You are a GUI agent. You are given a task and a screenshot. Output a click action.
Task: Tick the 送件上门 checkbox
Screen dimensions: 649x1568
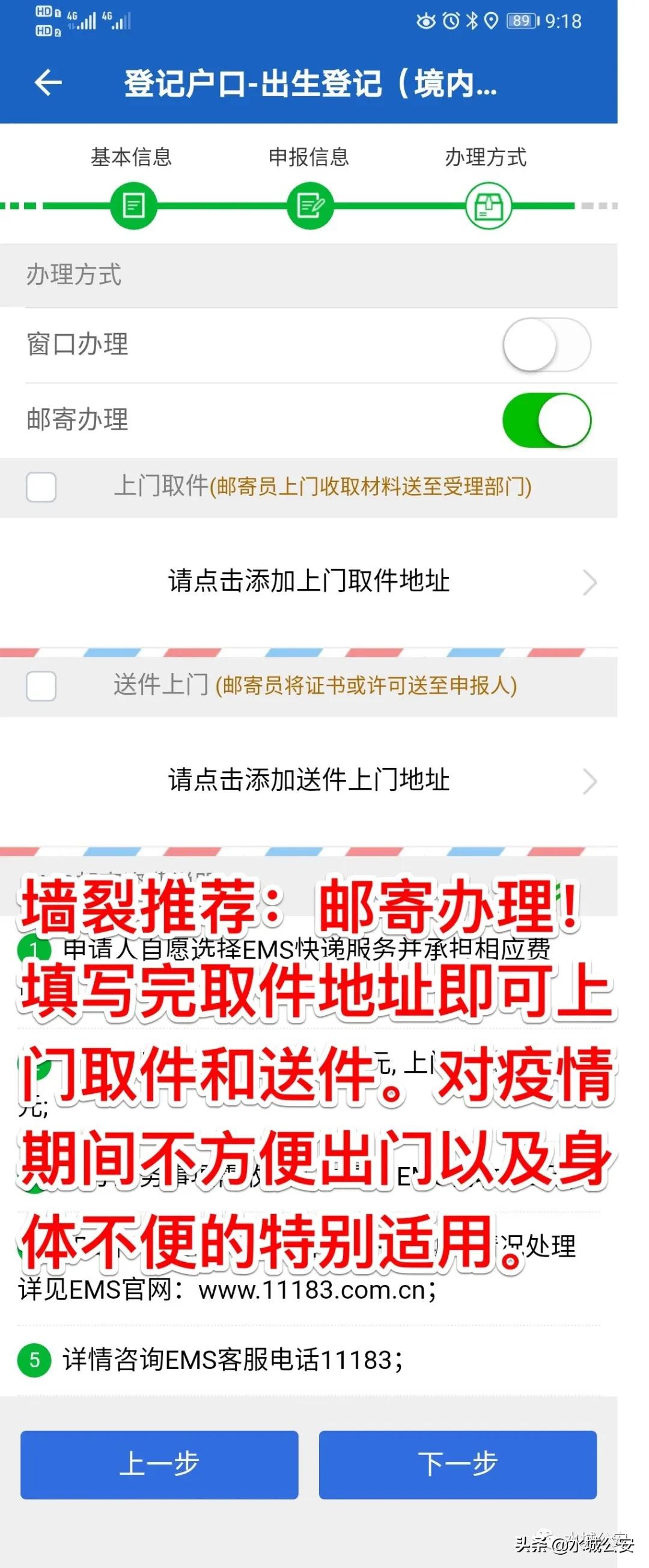coord(41,686)
